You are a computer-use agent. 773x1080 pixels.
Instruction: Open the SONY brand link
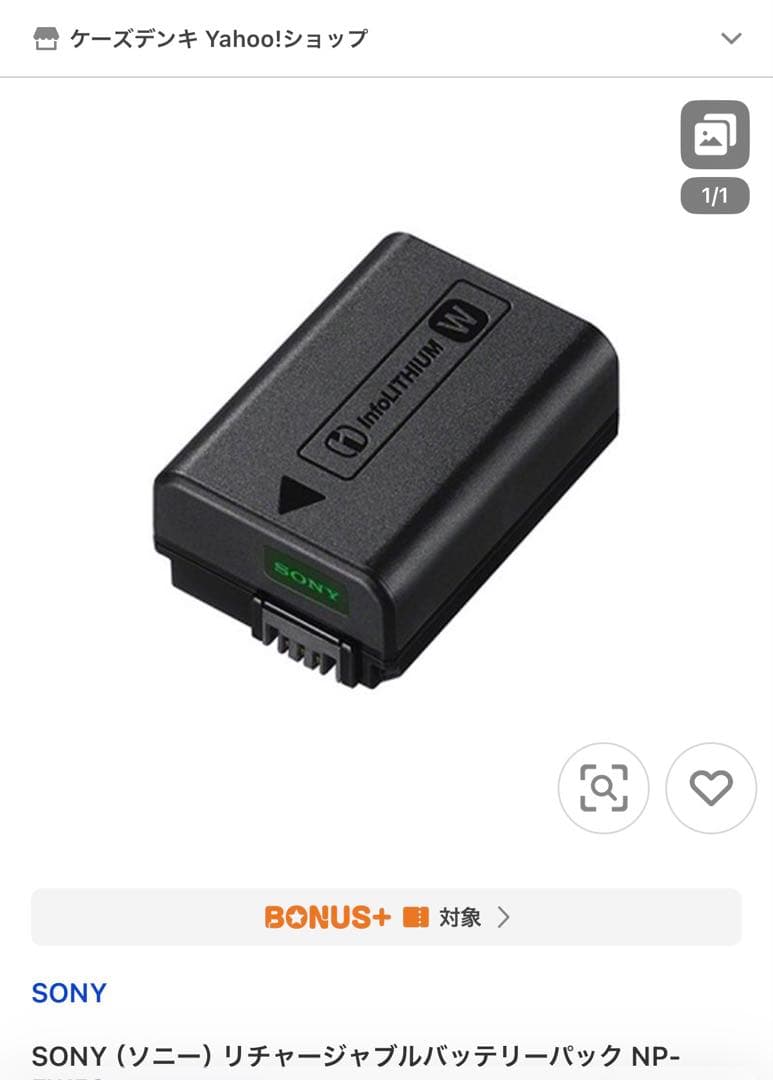click(x=69, y=993)
